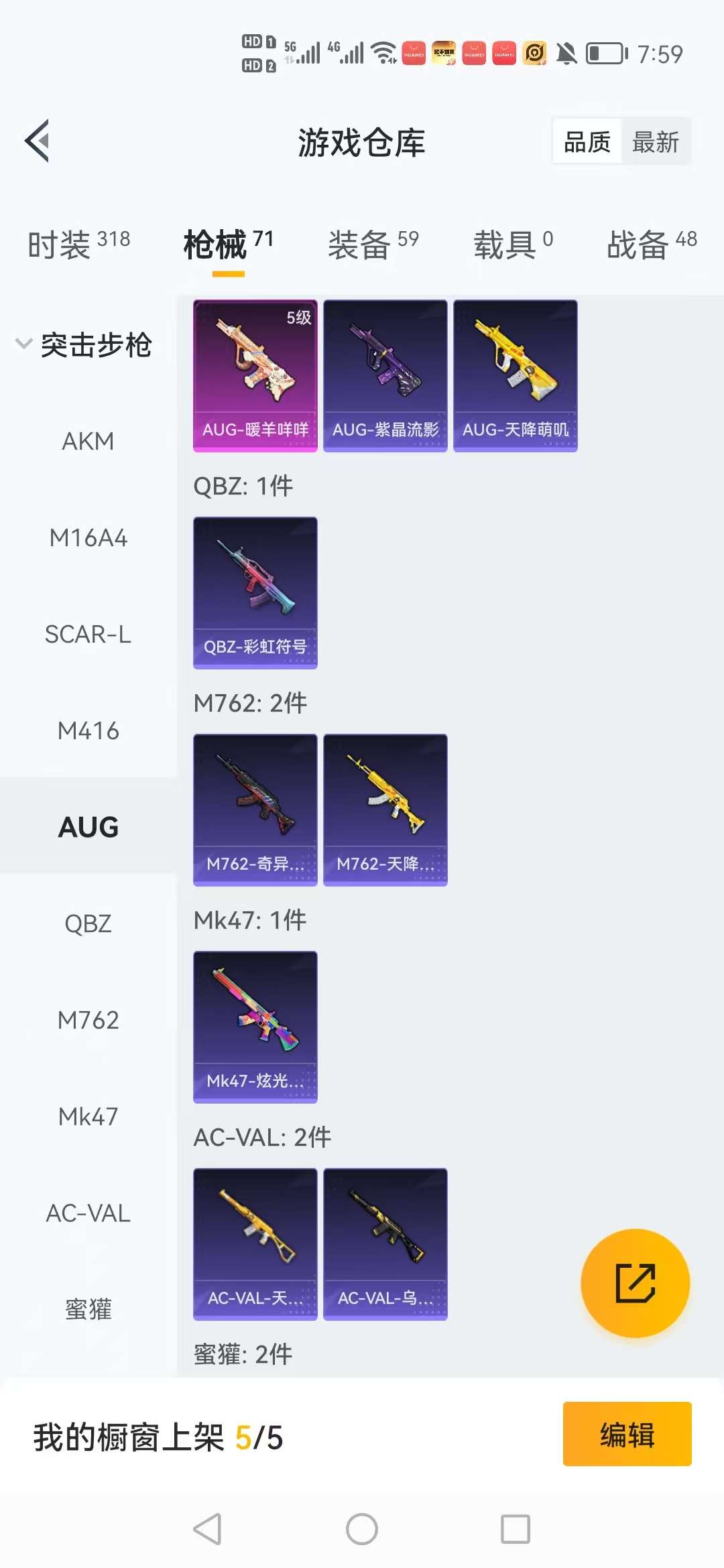The image size is (724, 1568).
Task: Select SCAR-L in the side list
Action: click(88, 635)
